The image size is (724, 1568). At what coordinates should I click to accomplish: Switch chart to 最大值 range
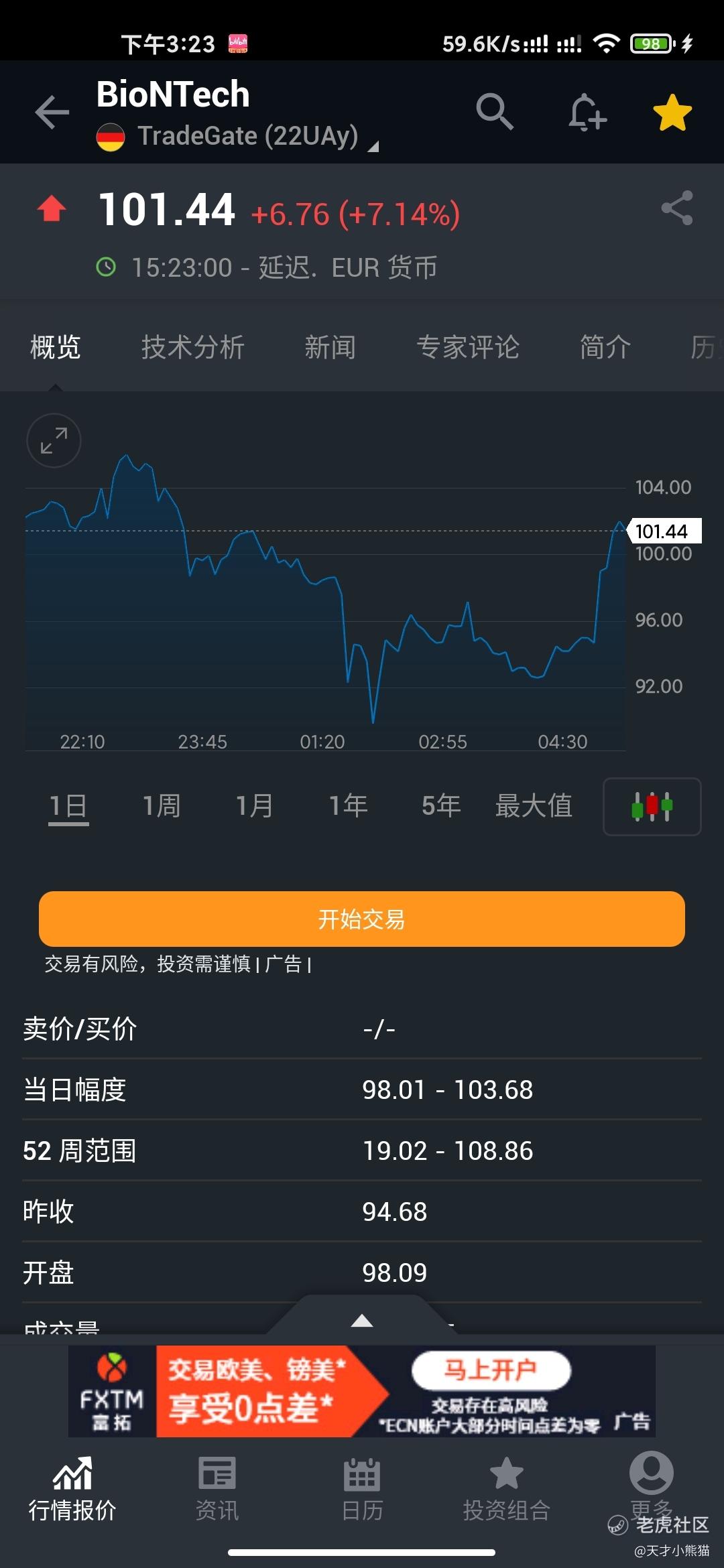pos(534,806)
